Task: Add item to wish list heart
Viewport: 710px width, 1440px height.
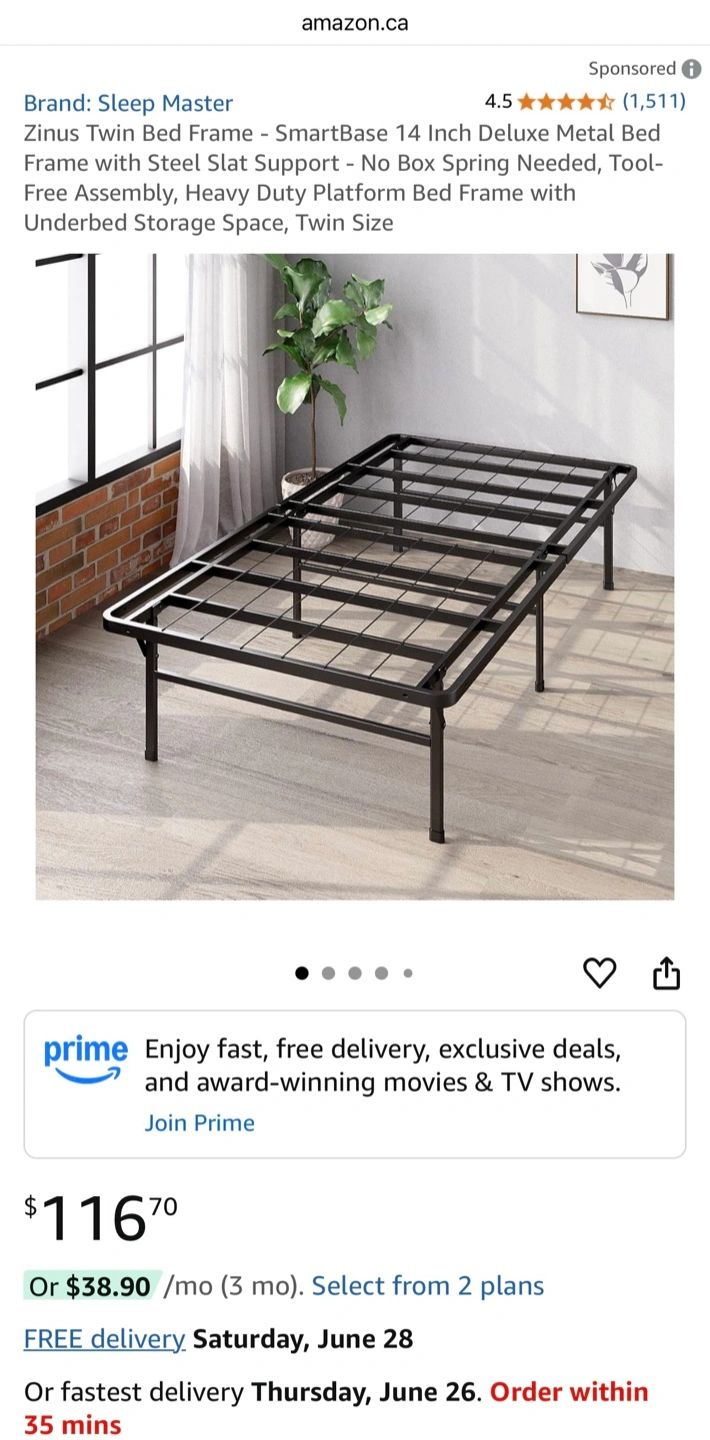Action: click(599, 972)
